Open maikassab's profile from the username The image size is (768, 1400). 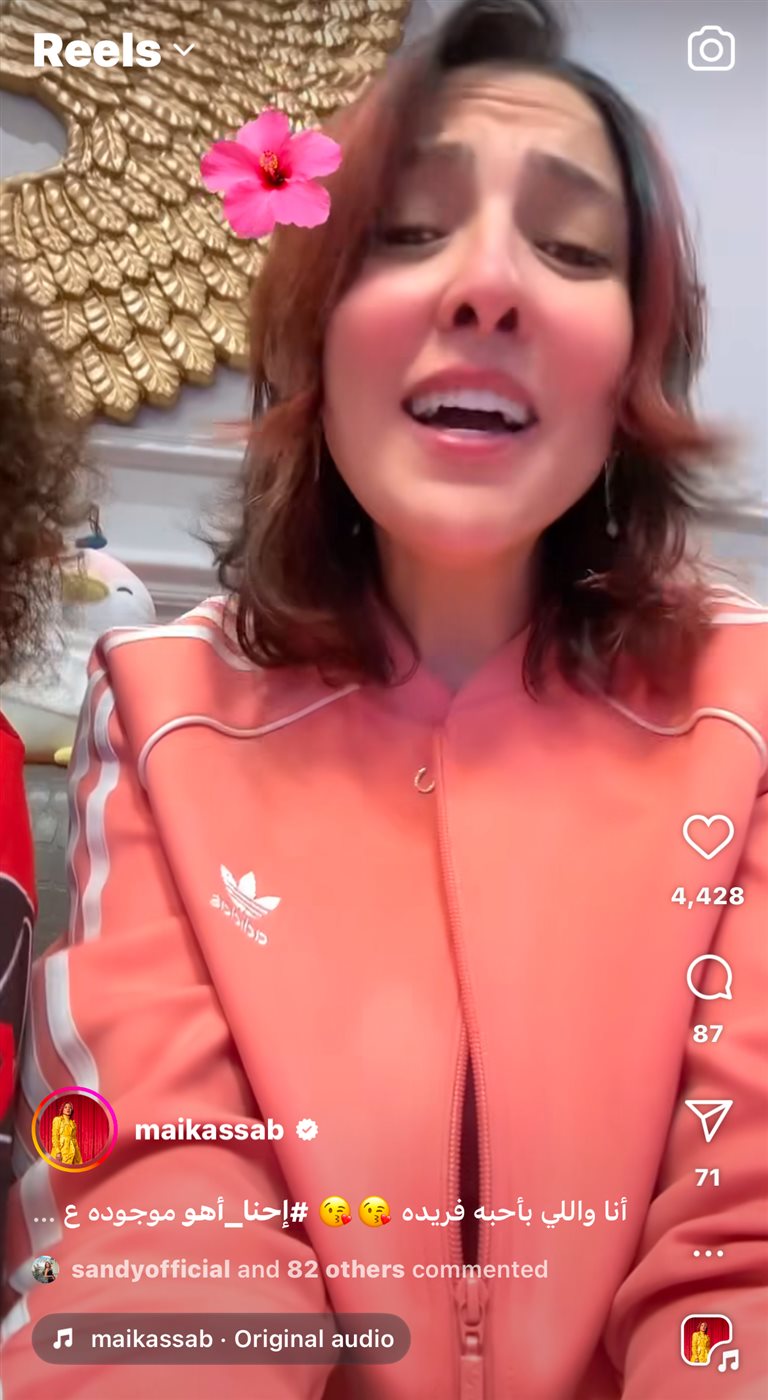(x=209, y=1130)
